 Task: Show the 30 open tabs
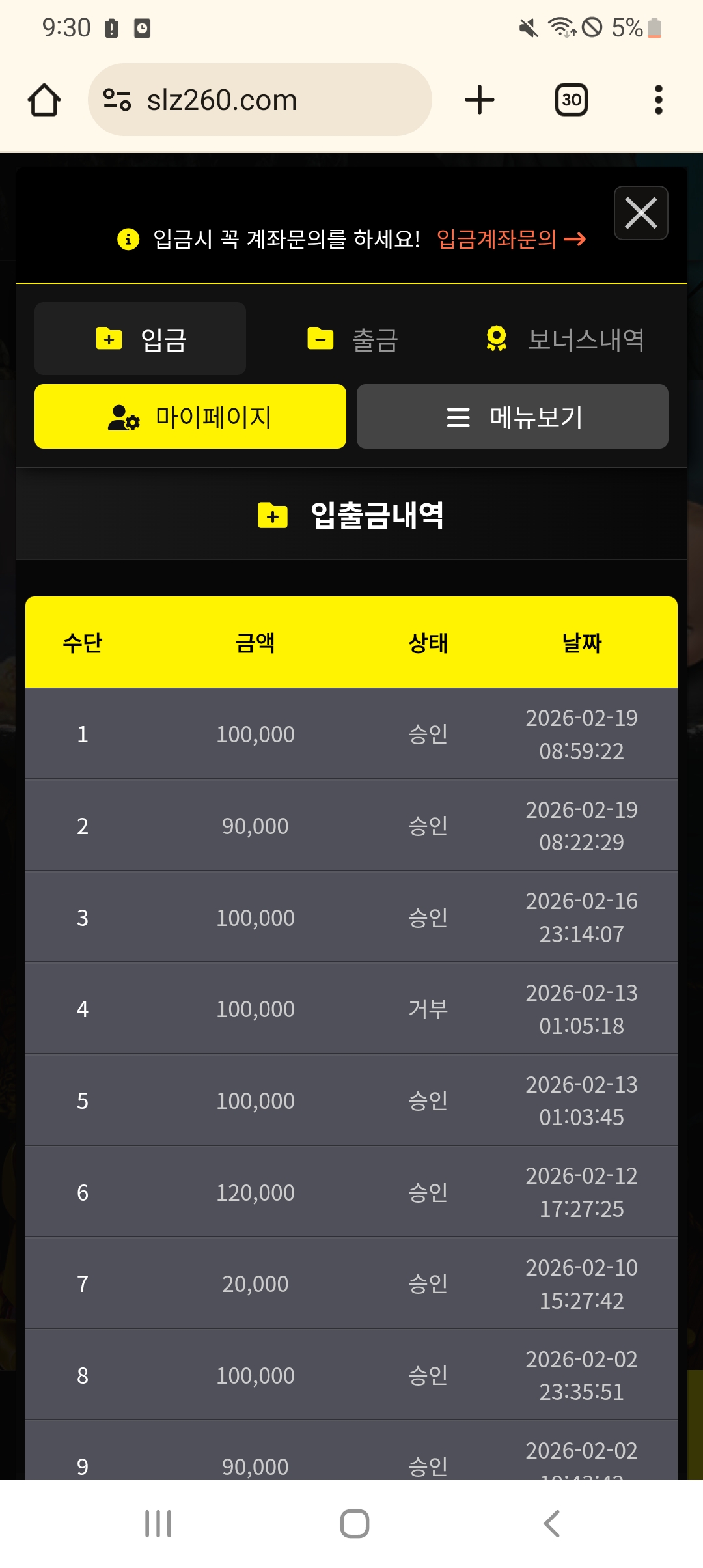tap(571, 100)
